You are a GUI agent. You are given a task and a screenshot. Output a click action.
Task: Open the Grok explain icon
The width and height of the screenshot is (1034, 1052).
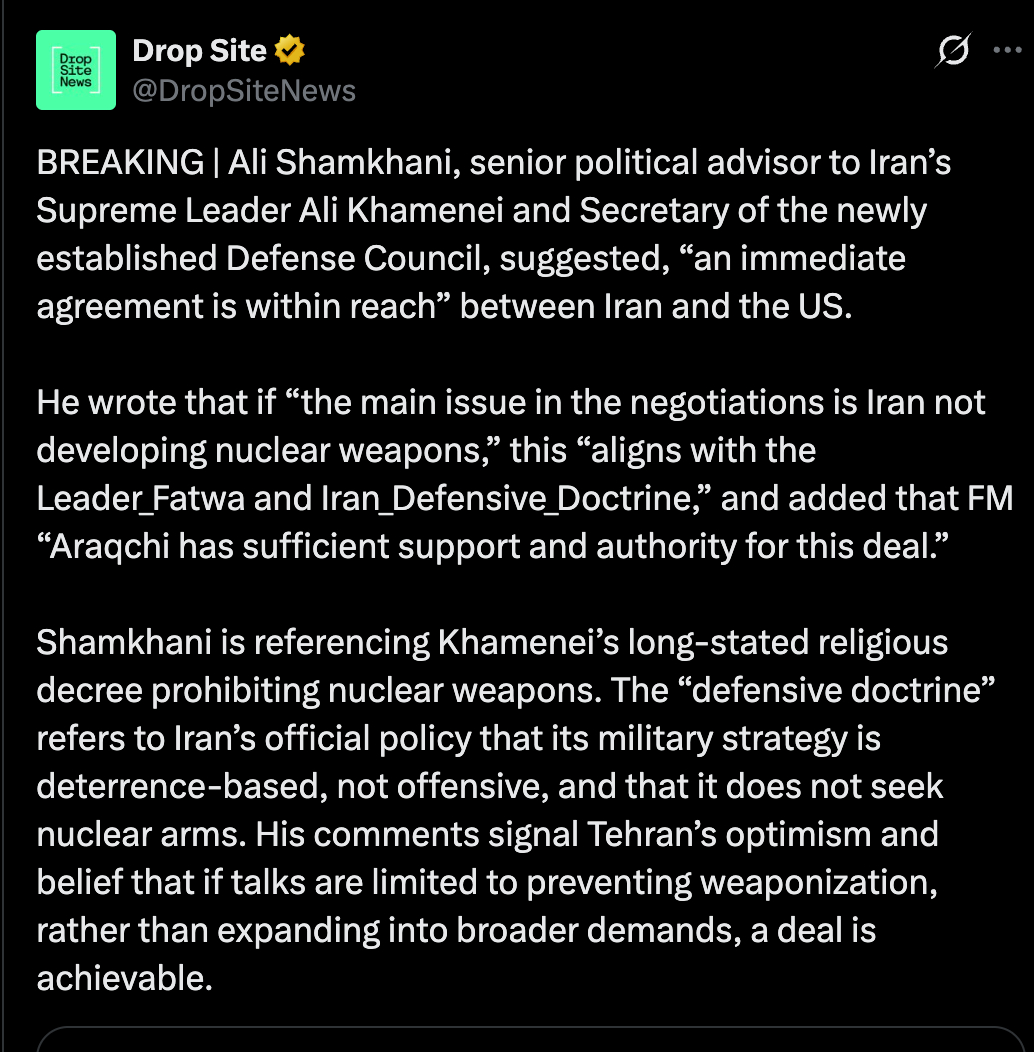(x=953, y=50)
